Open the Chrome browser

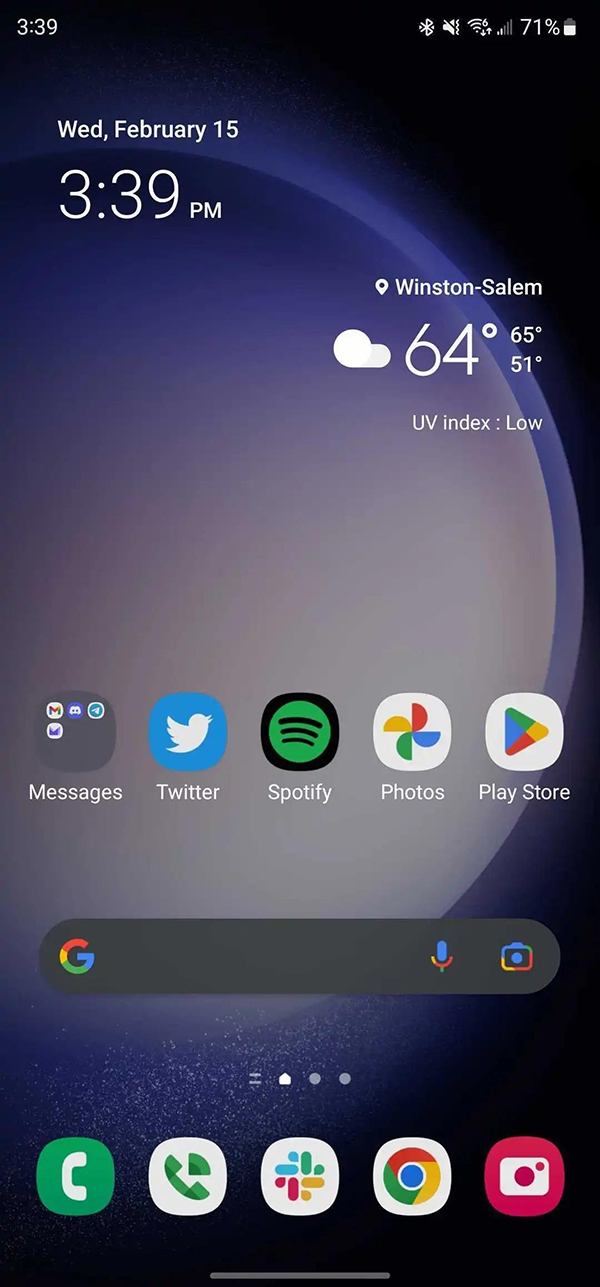[412, 1177]
